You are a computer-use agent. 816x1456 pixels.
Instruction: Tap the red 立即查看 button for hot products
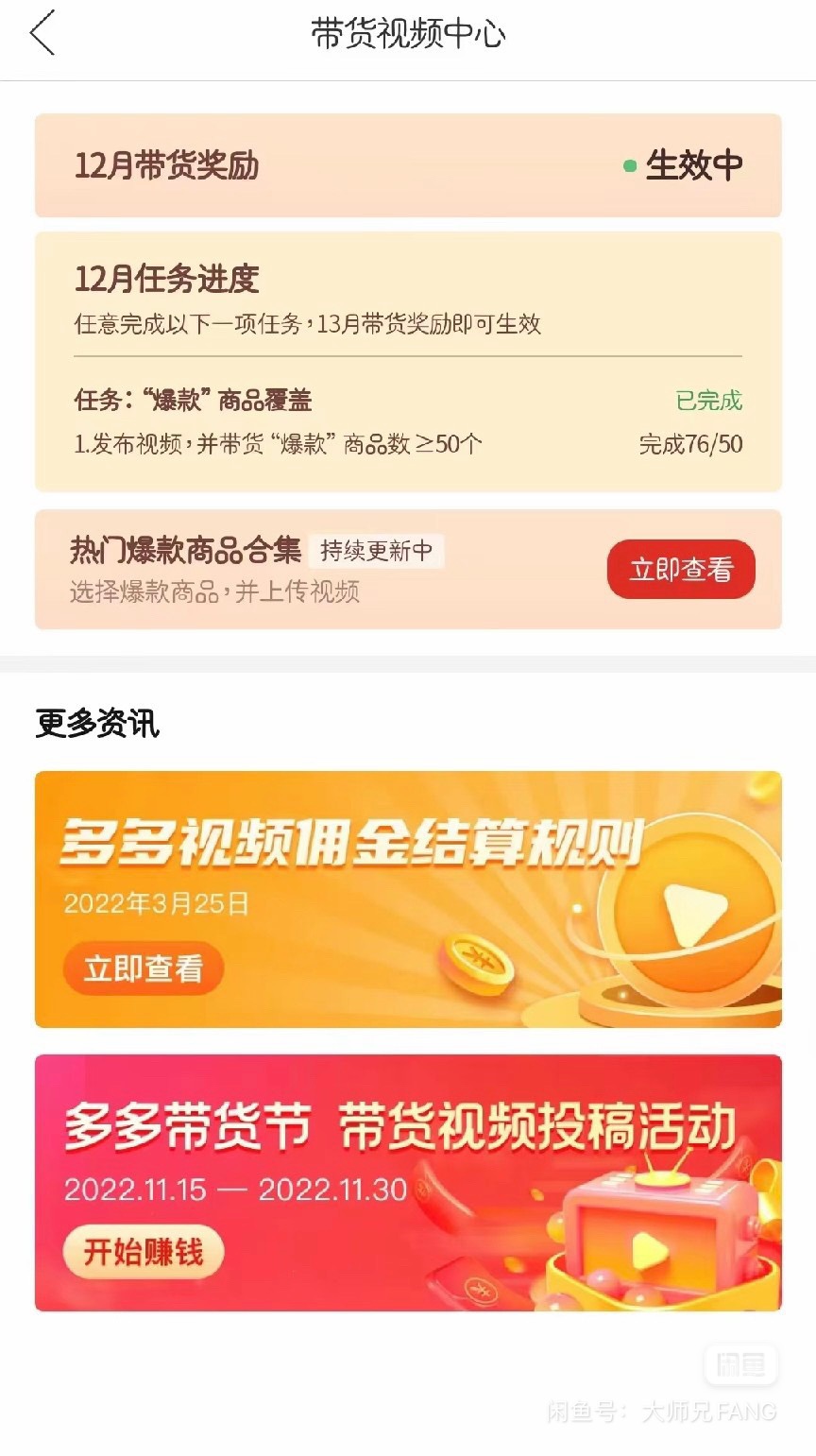tap(682, 569)
